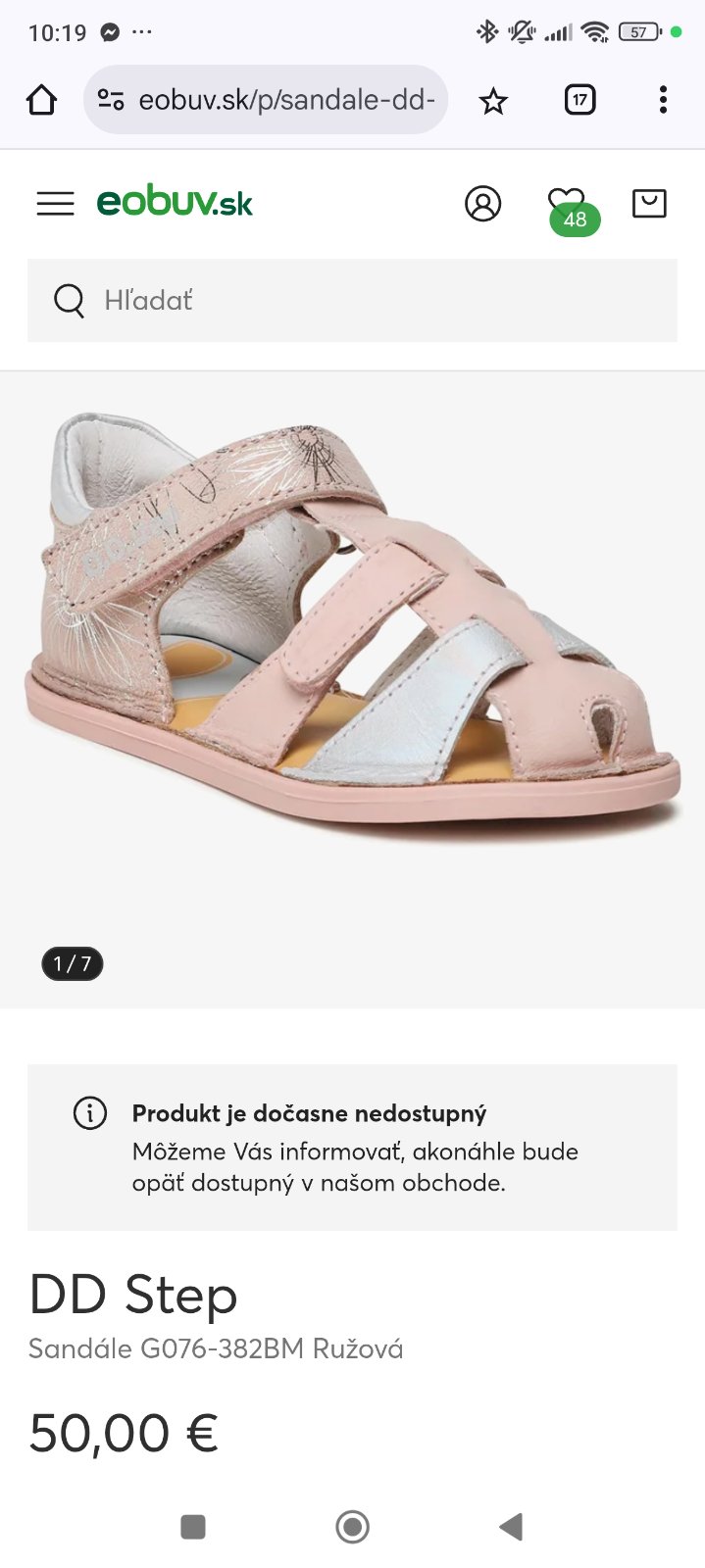Open the browser overflow menu

(x=663, y=100)
